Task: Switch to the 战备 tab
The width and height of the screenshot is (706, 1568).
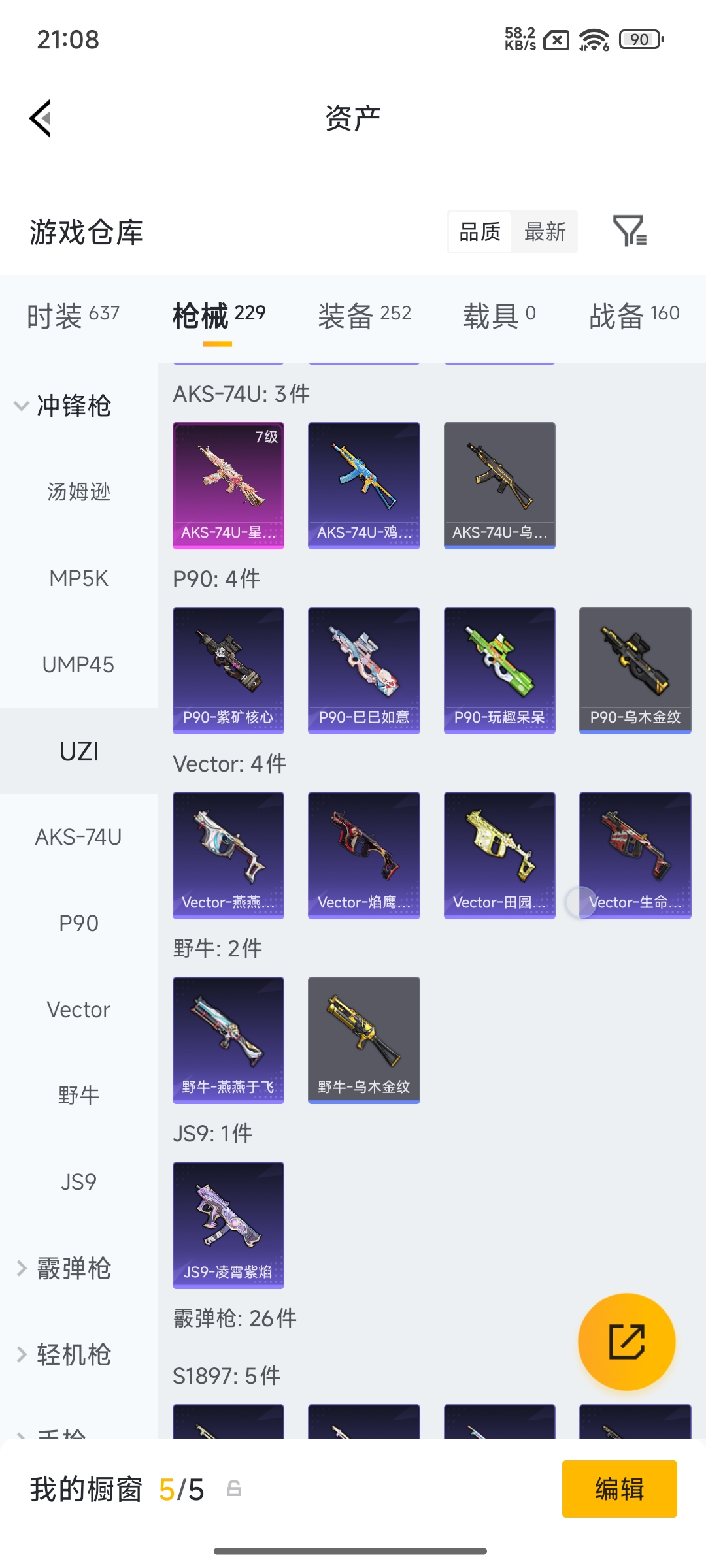Action: (633, 316)
